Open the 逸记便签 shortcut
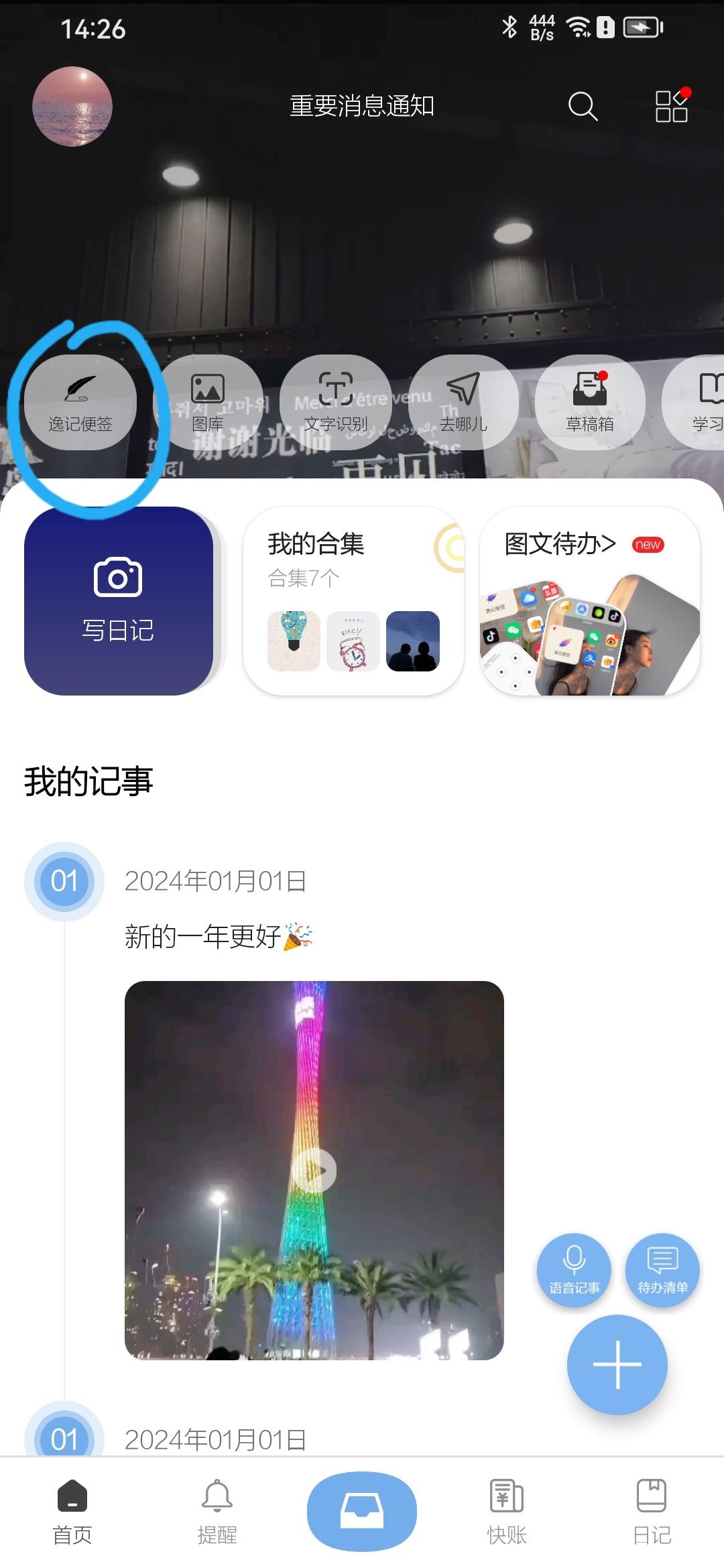The width and height of the screenshot is (724, 1568). tap(80, 402)
